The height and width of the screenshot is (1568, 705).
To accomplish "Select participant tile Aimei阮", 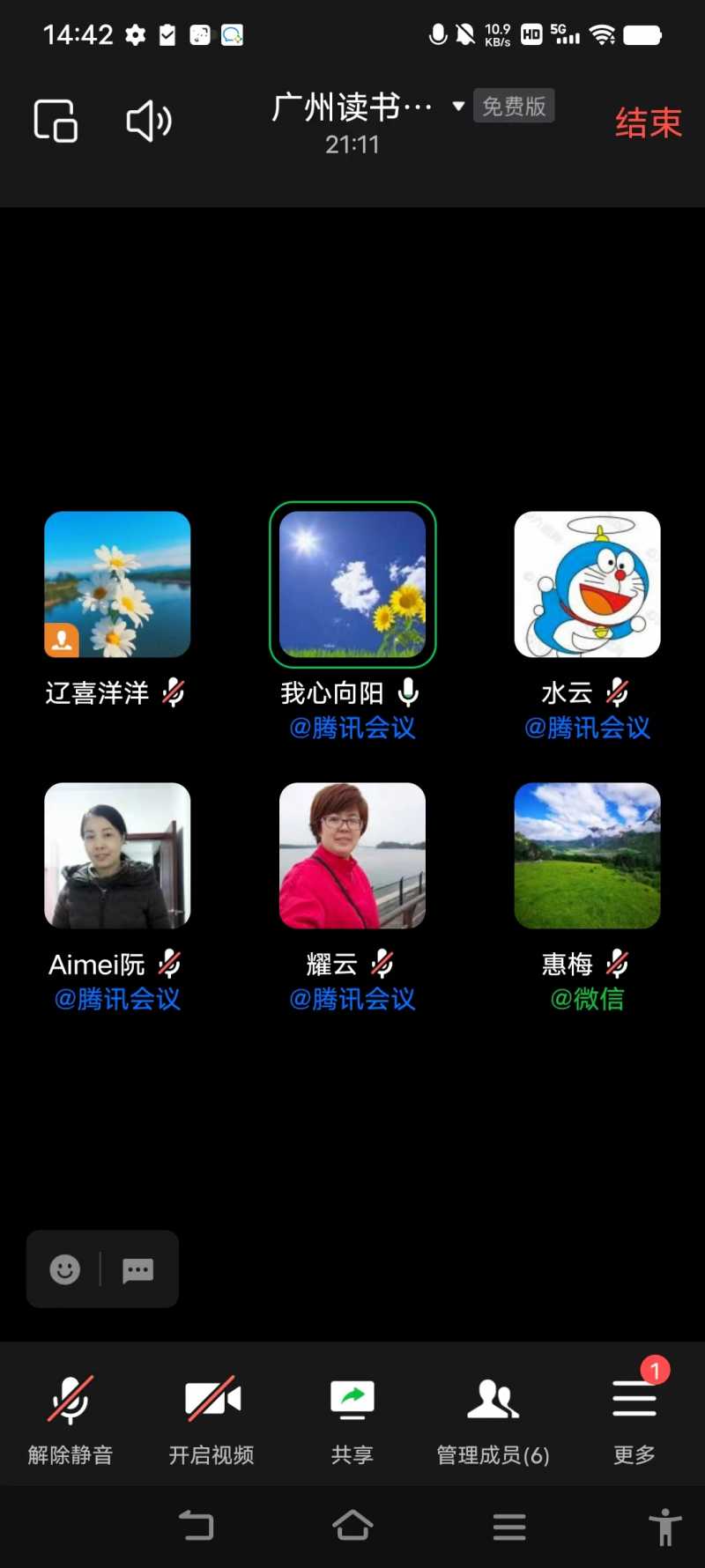I will (x=117, y=855).
